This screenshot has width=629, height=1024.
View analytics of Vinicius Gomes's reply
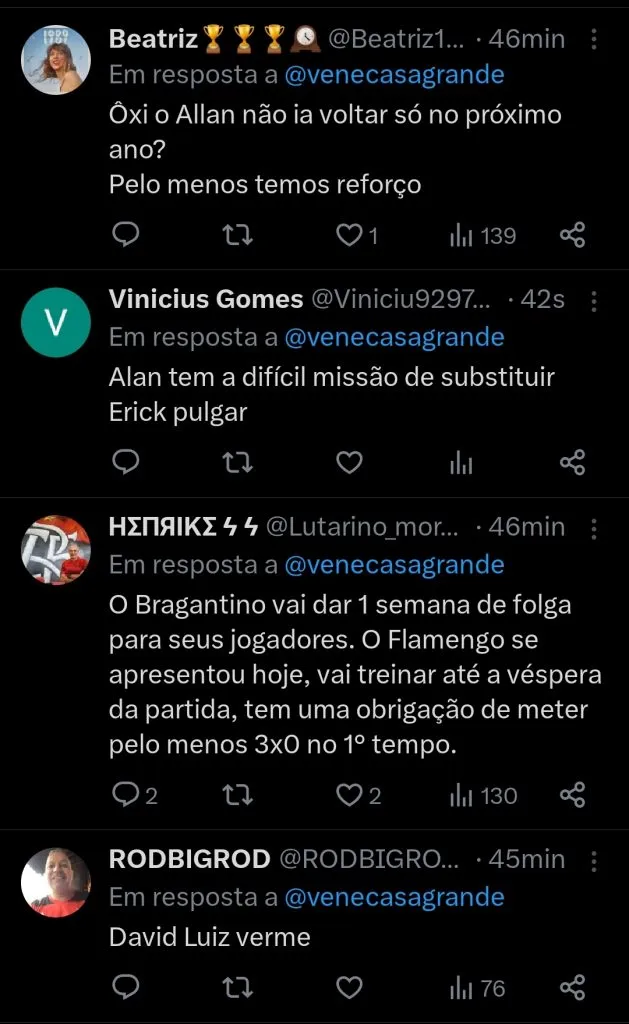click(461, 462)
